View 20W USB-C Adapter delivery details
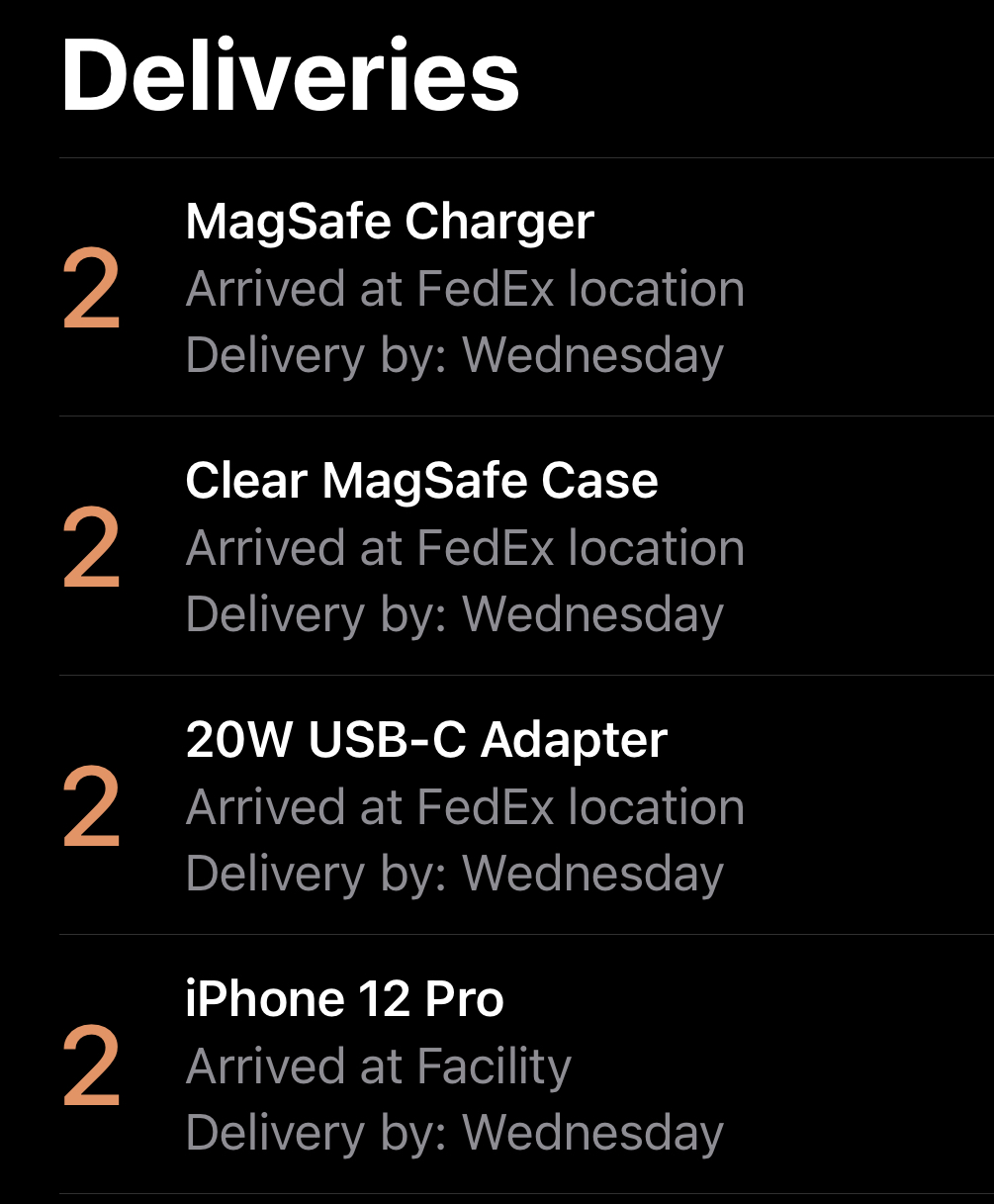The height and width of the screenshot is (1204, 994). 526,805
